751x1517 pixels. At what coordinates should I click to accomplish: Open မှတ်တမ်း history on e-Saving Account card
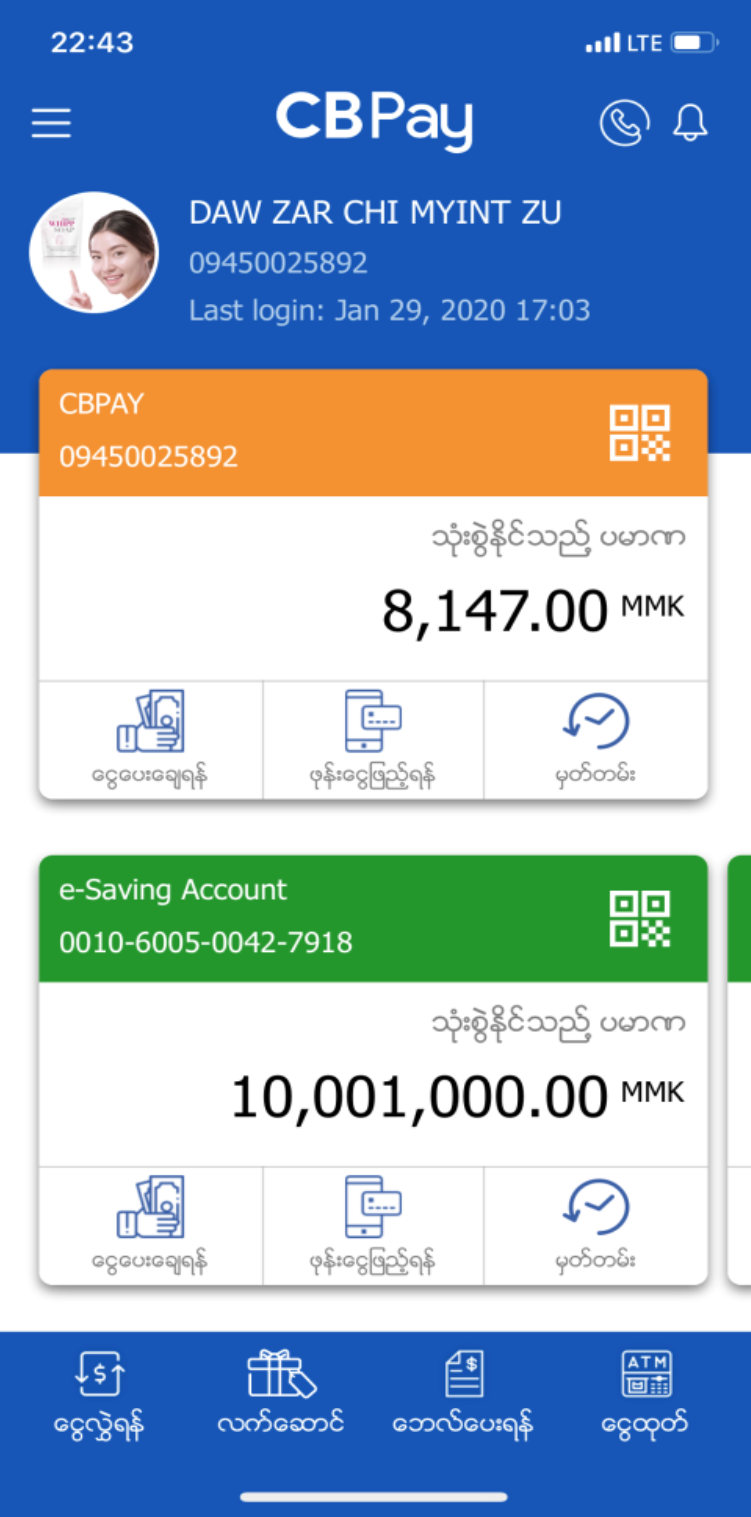596,1225
